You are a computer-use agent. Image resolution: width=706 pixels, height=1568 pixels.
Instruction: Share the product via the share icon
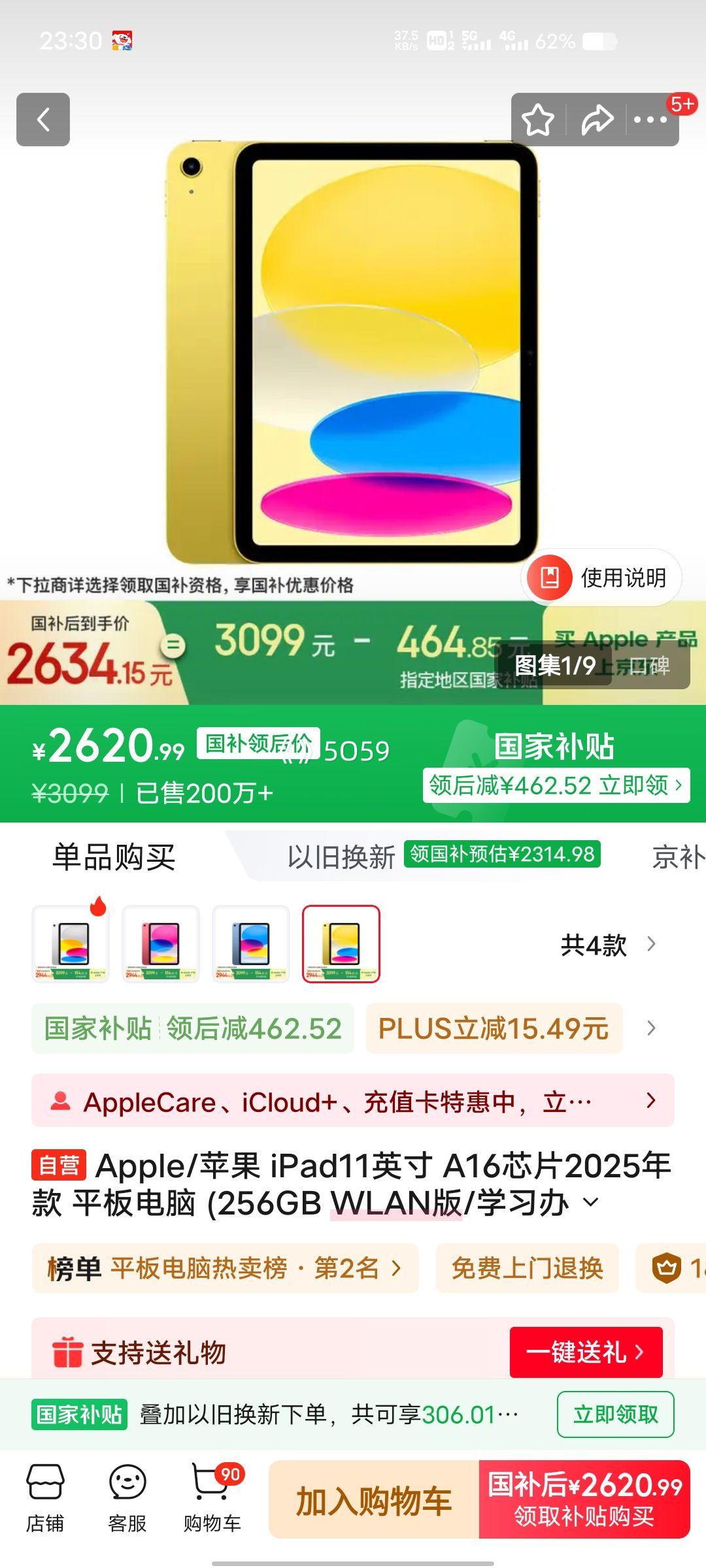coord(596,120)
